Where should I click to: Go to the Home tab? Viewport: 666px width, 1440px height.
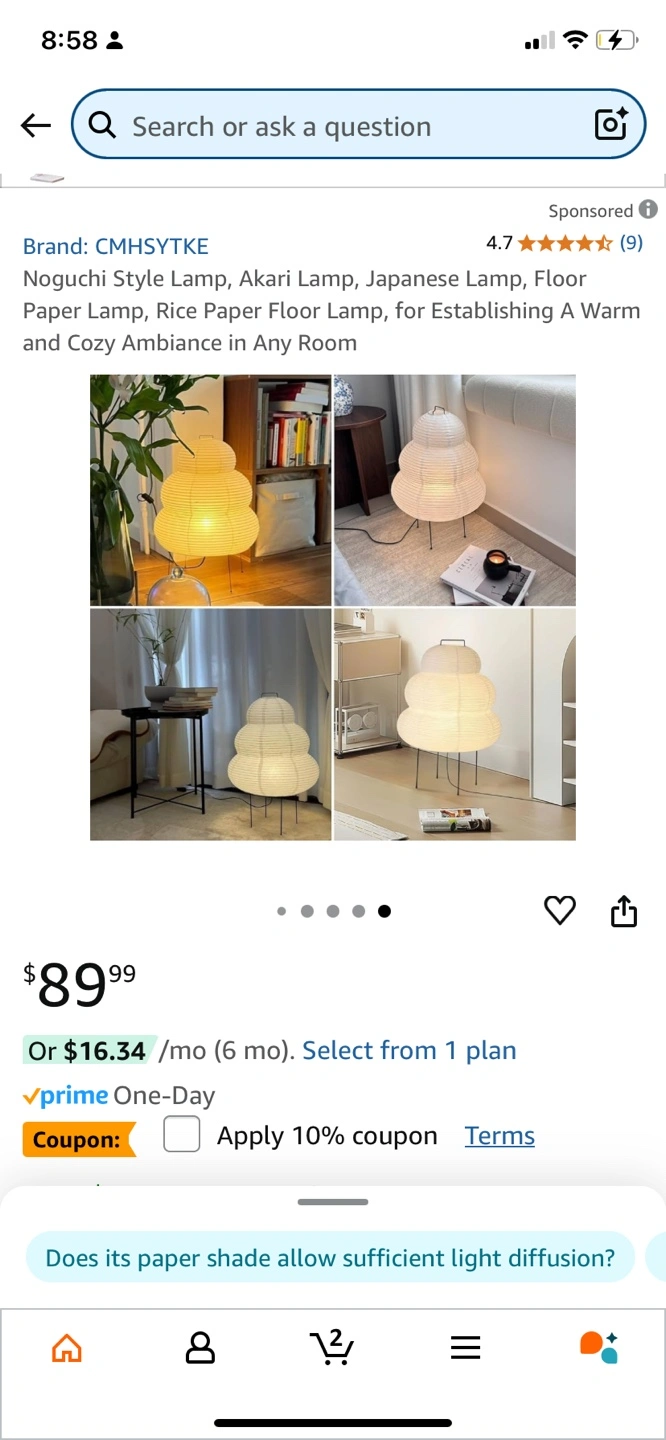pos(67,1347)
